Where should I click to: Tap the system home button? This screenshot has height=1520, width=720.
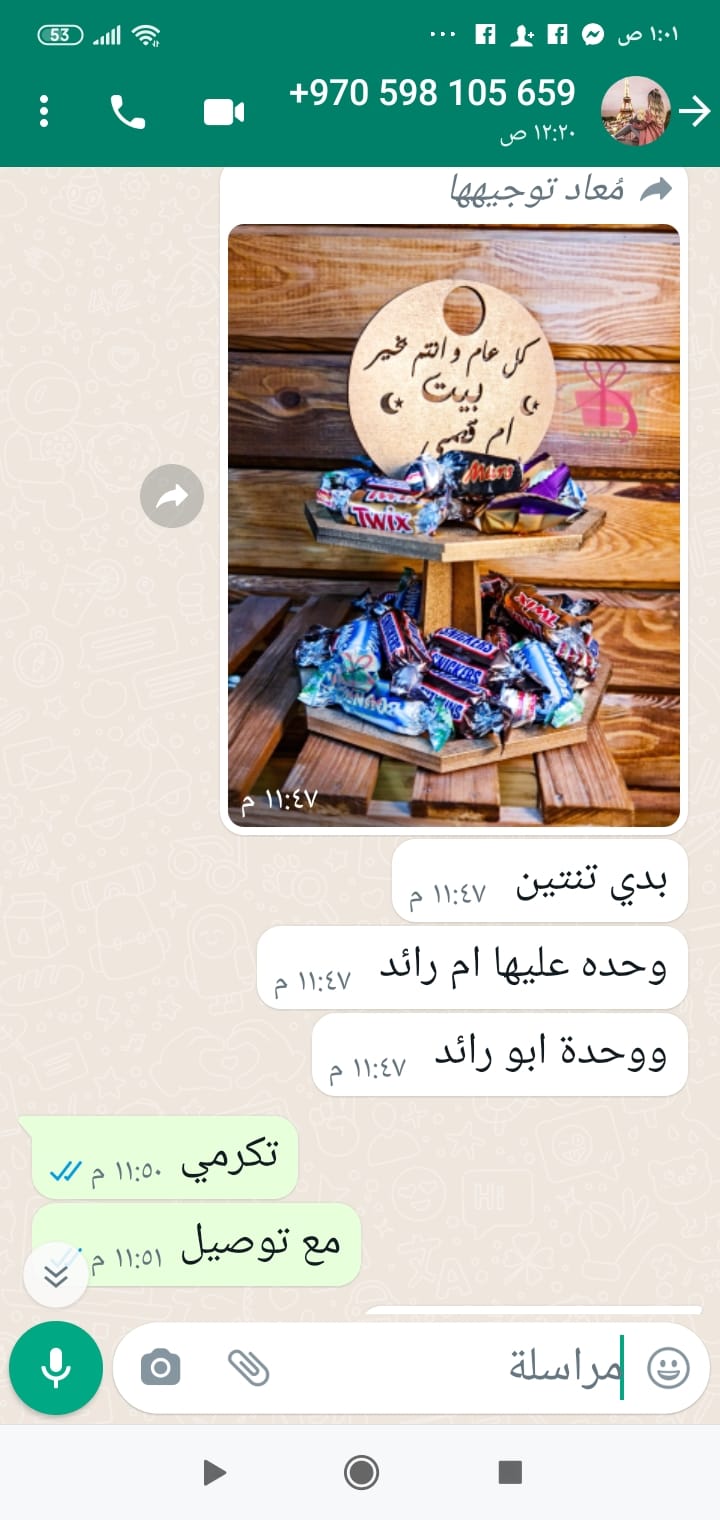point(360,1472)
